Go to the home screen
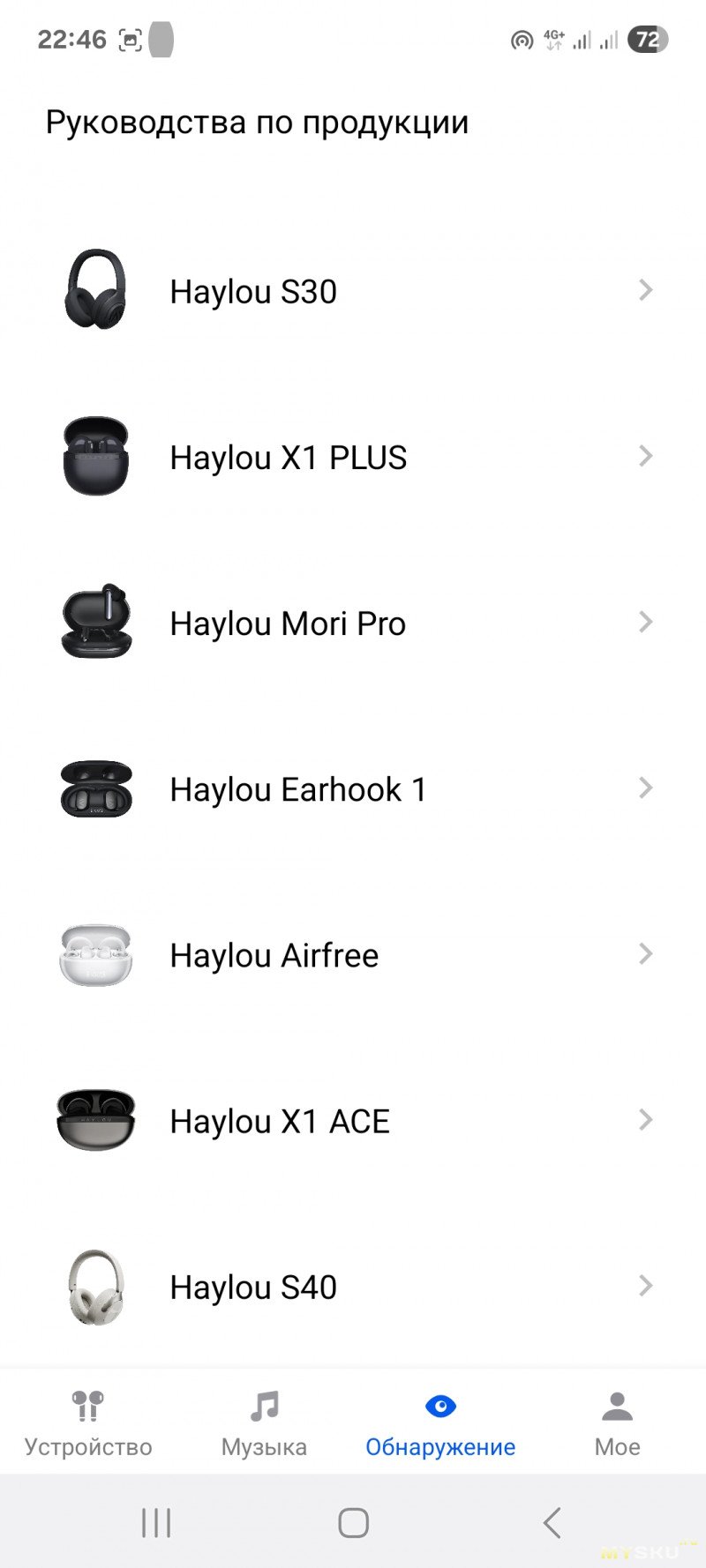This screenshot has height=1568, width=706. pos(353,1523)
